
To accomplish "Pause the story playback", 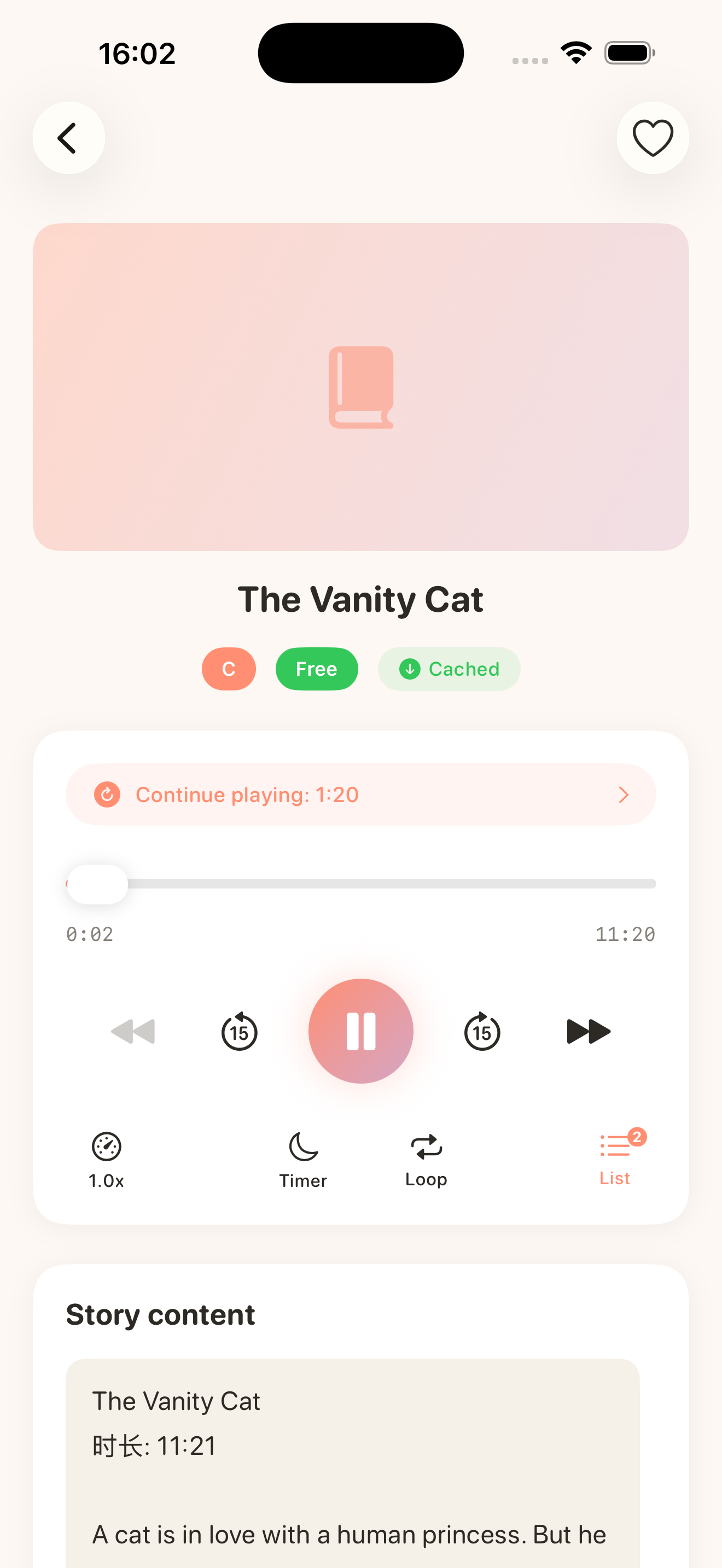I will click(360, 1031).
